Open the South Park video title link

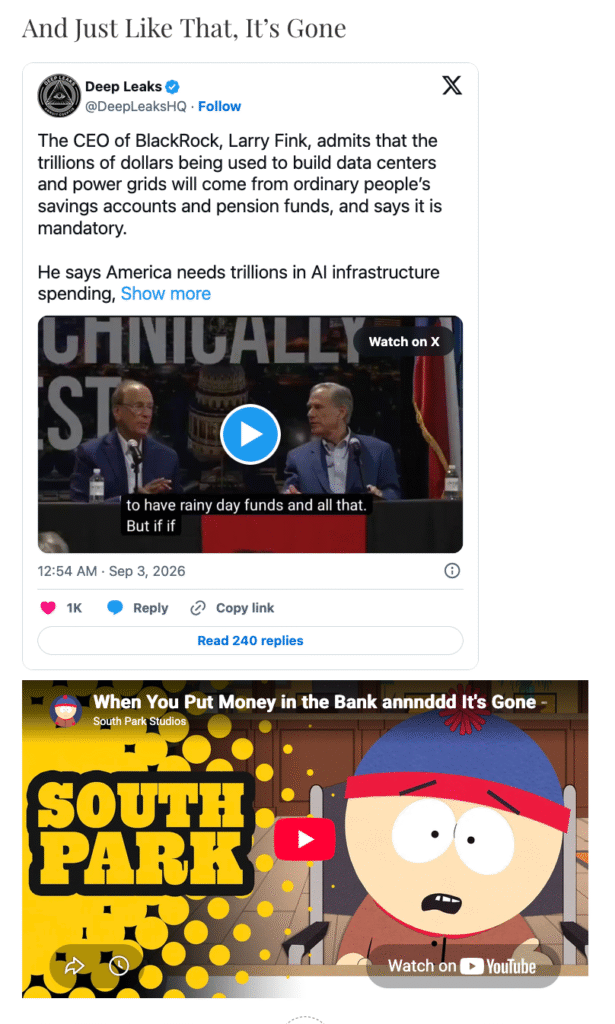[x=315, y=702]
